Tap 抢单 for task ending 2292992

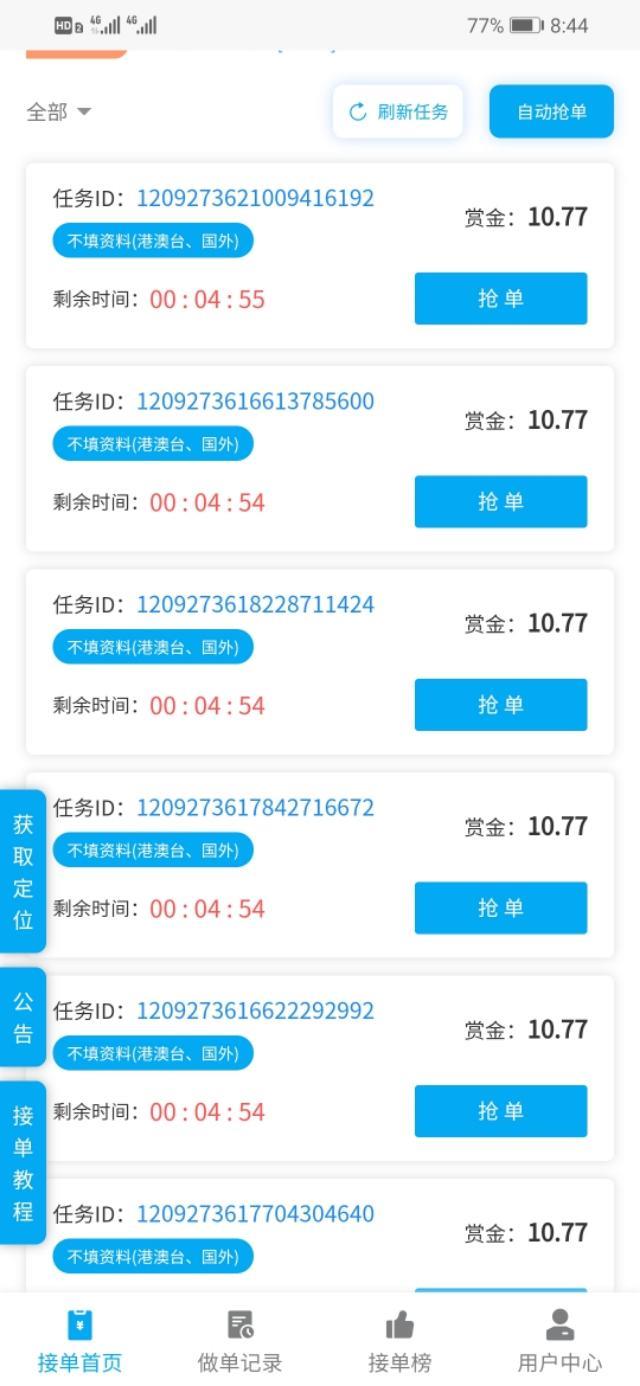501,1110
